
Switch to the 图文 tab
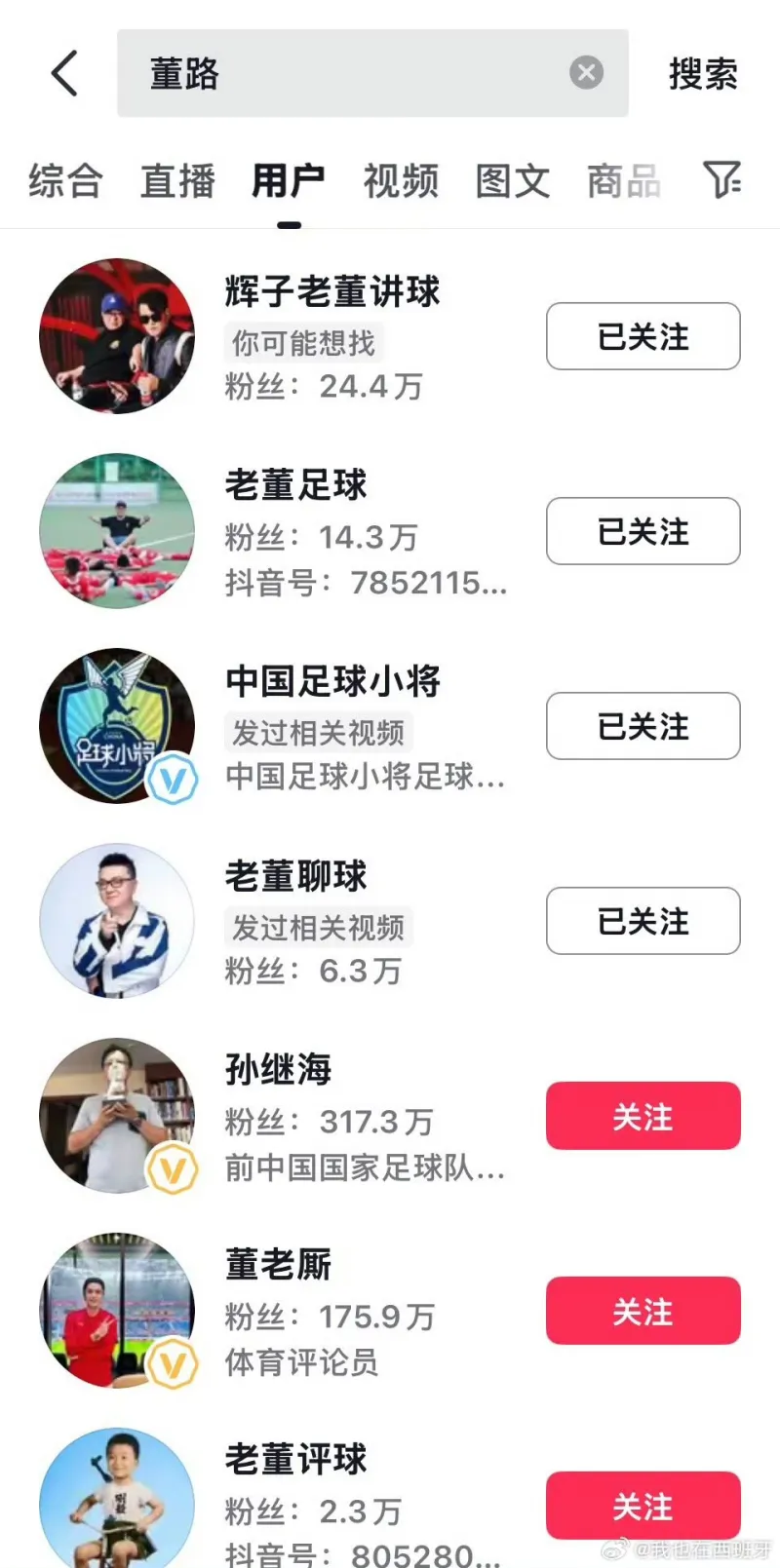pos(512,181)
